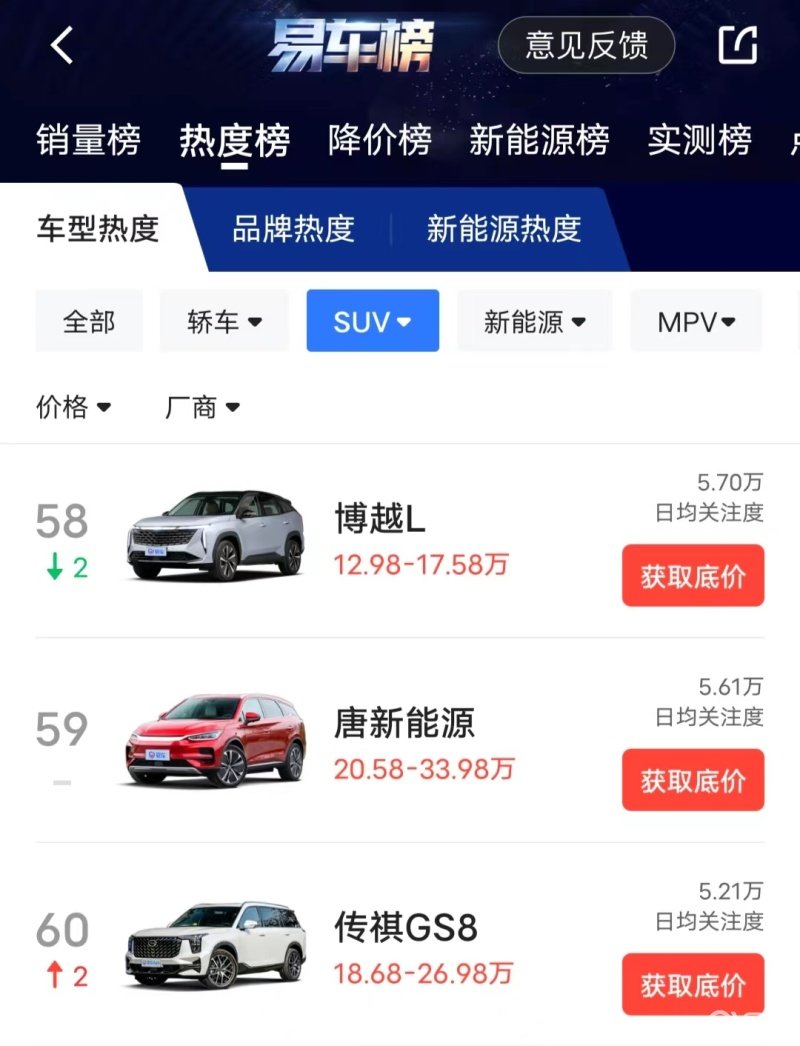The image size is (800, 1046).
Task: Select the 品牌热度 sub-tab
Action: [293, 229]
